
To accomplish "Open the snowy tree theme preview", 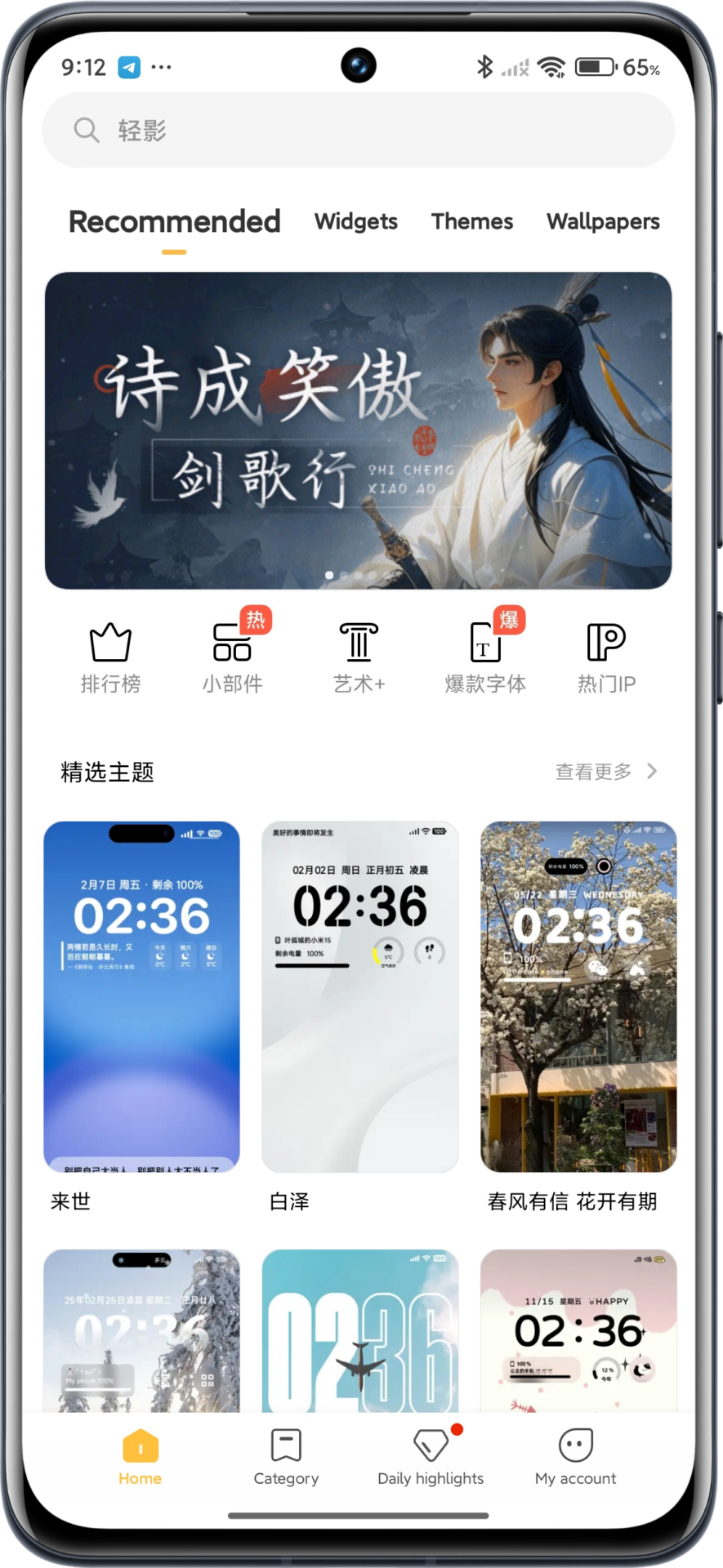I will point(141,1331).
